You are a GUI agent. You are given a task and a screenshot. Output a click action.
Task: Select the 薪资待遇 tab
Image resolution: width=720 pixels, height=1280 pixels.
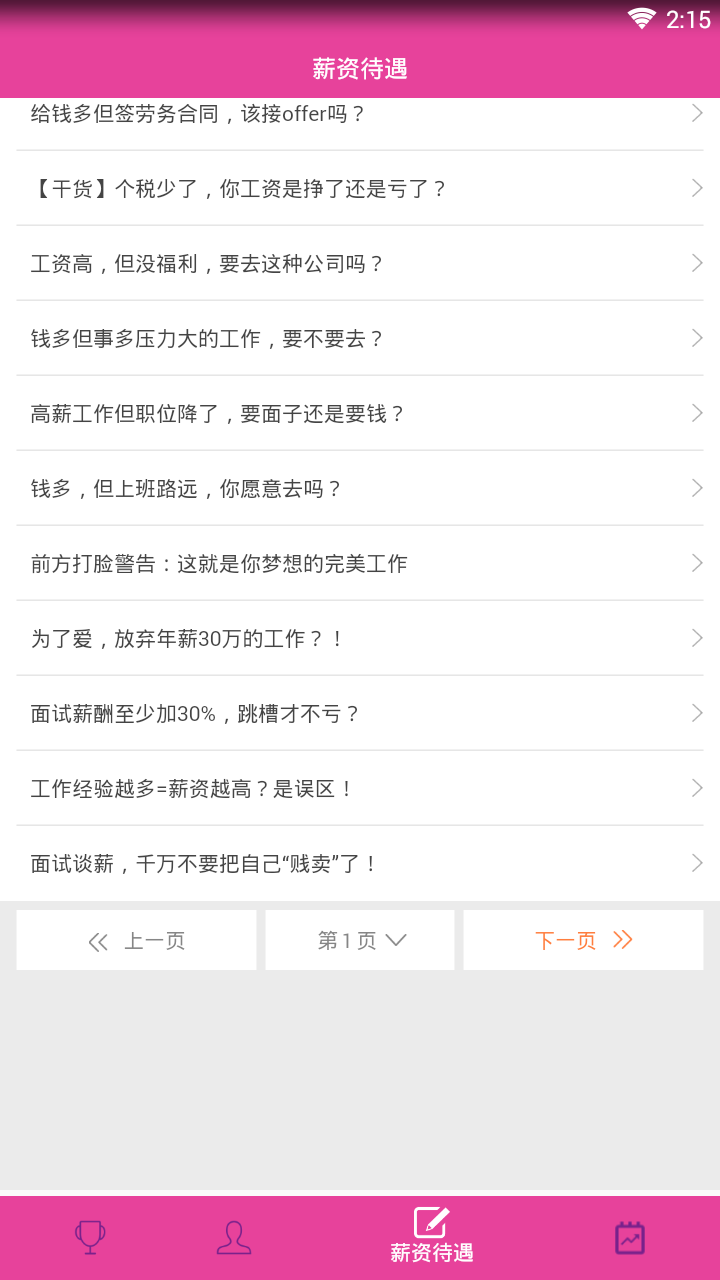point(431,1236)
